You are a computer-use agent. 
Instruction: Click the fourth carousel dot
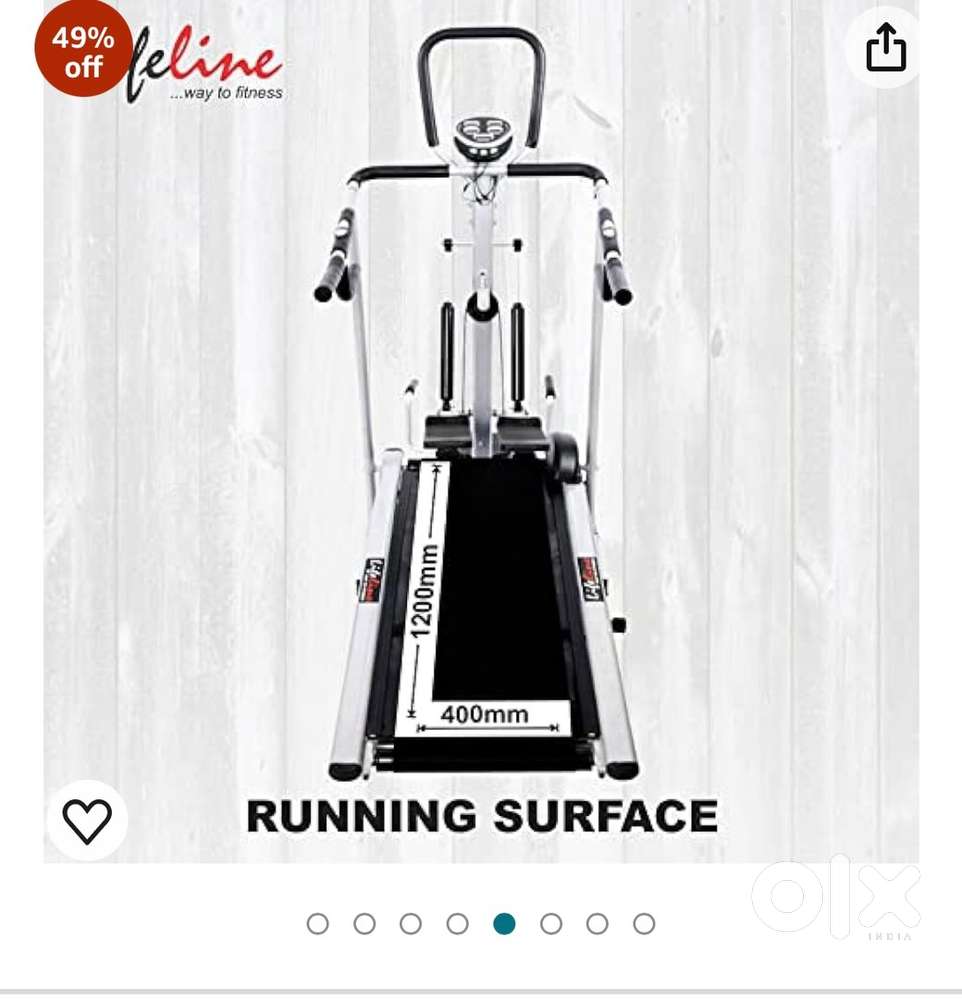click(x=458, y=925)
